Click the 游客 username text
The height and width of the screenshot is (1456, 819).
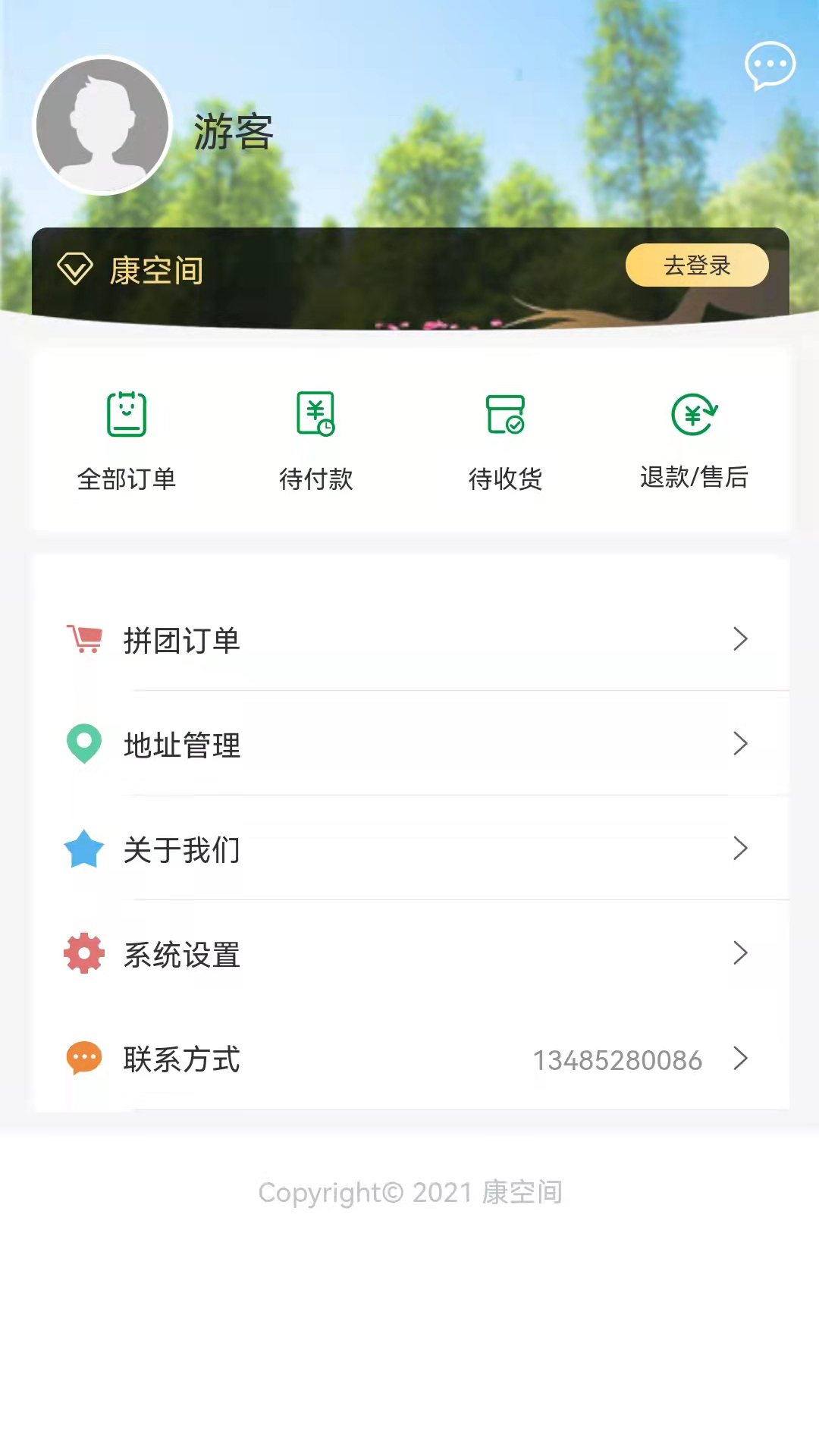pos(234,130)
